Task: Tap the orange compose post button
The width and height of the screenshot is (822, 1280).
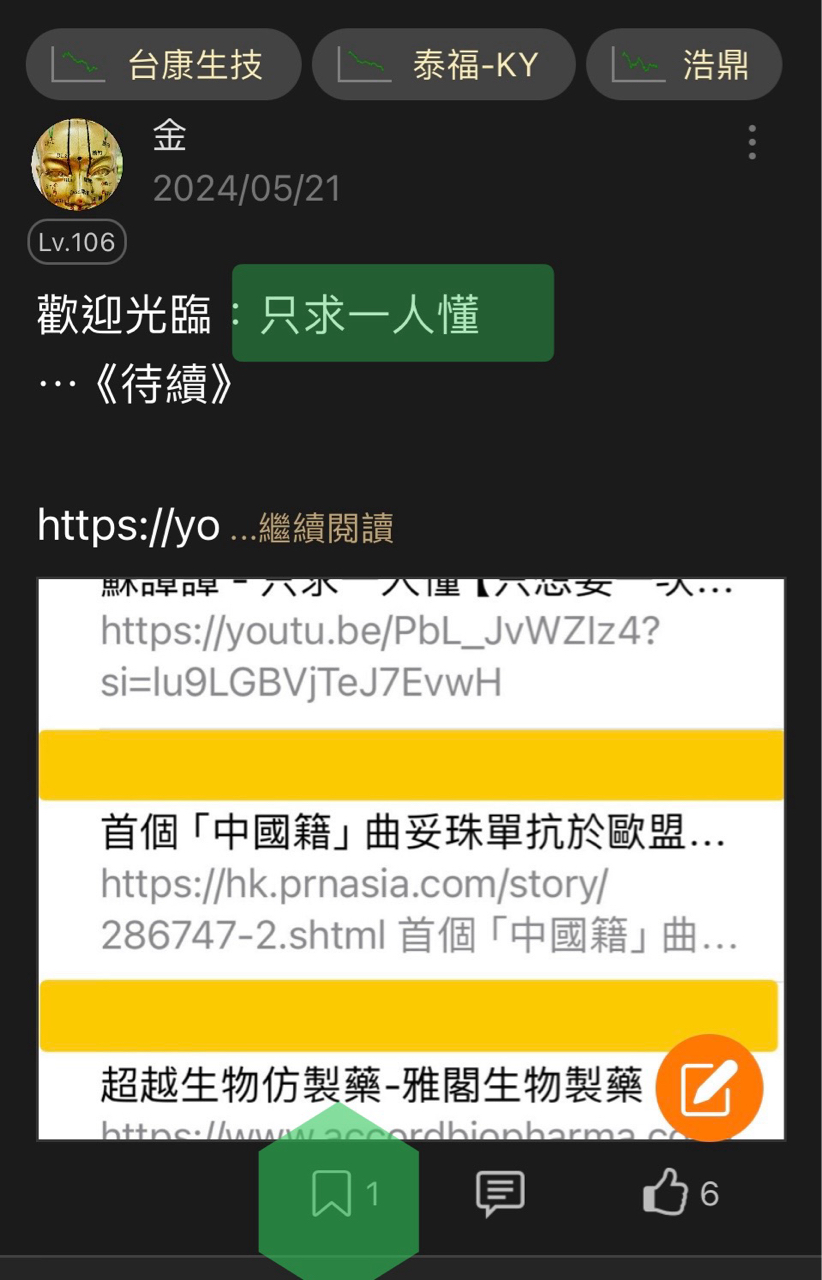Action: [x=708, y=1087]
